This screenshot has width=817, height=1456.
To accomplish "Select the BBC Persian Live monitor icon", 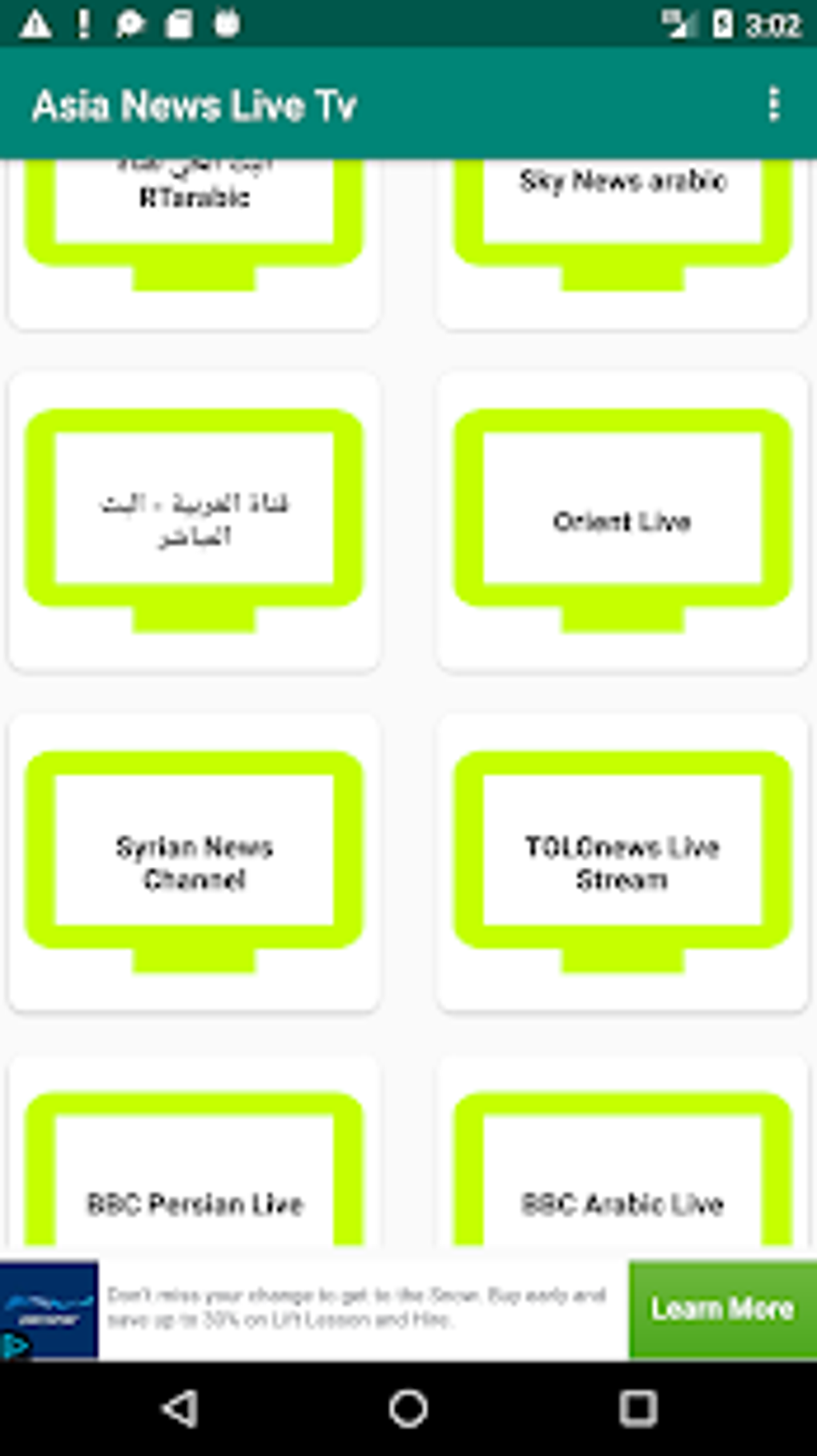I will pos(193,1186).
